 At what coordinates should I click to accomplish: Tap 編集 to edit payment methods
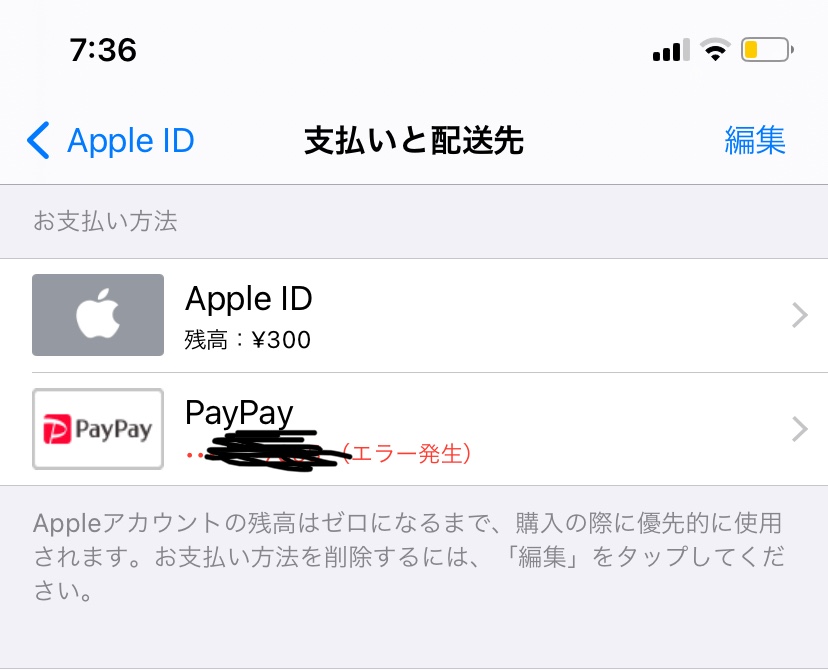(x=755, y=141)
